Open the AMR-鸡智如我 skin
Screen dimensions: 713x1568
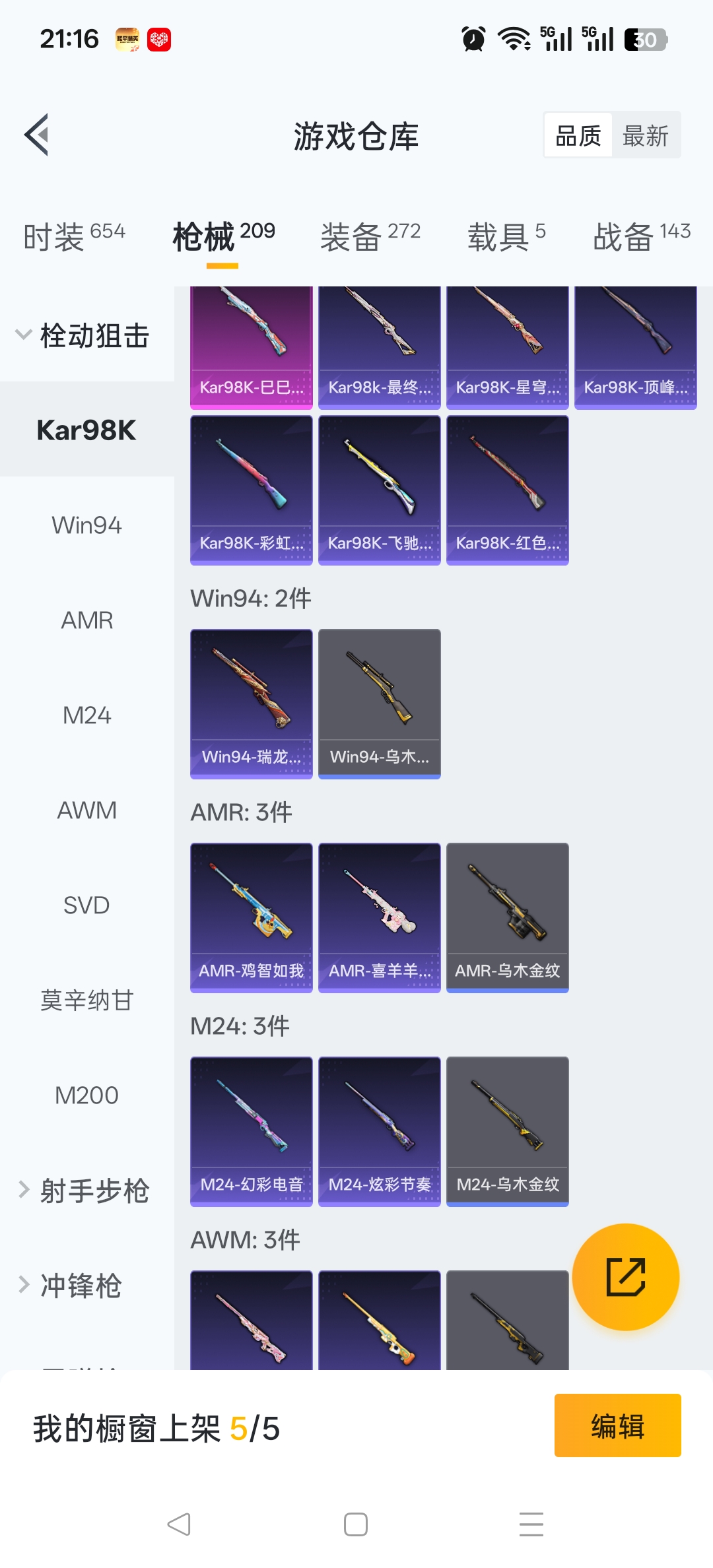coord(252,917)
